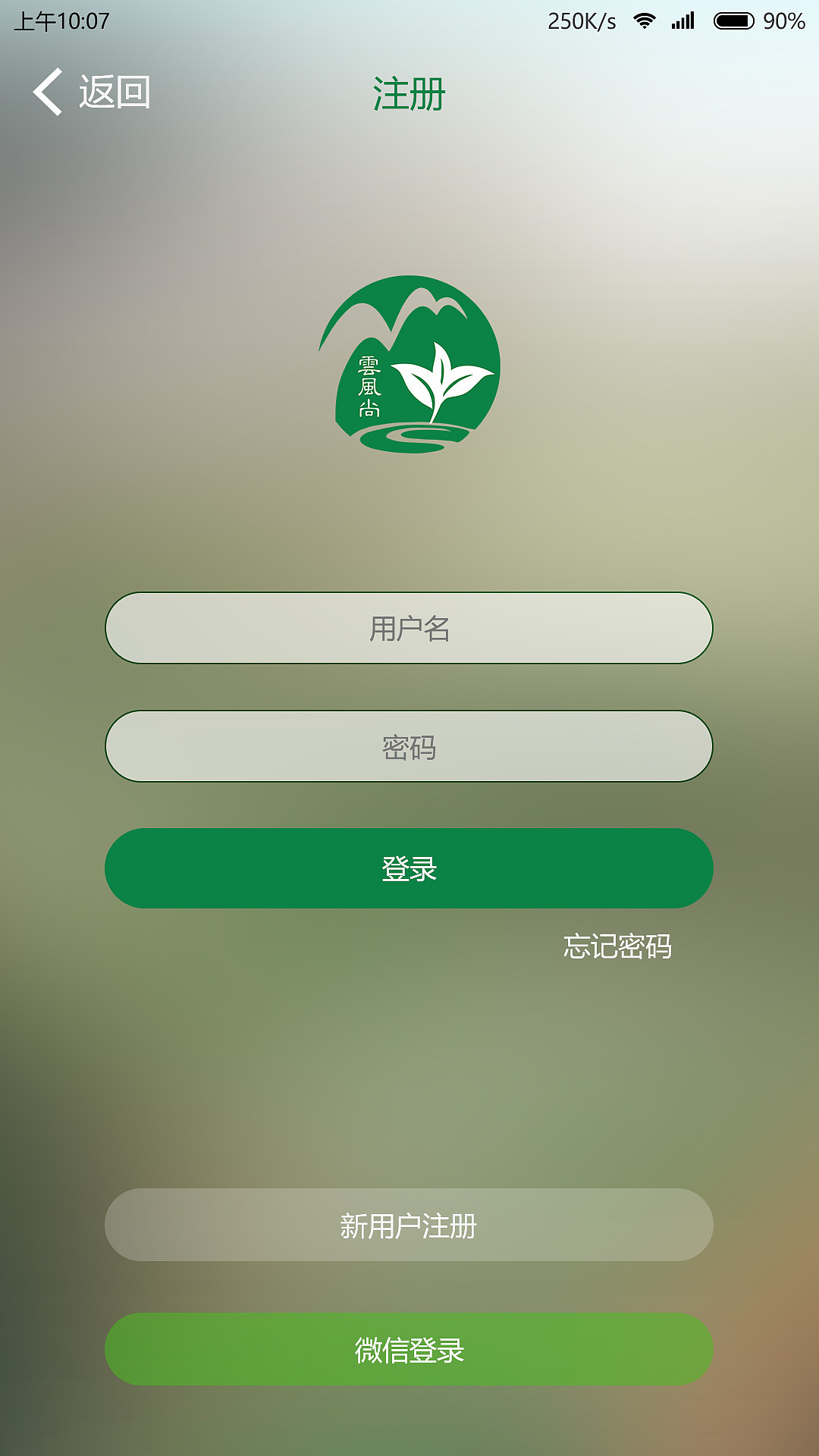
Task: Focus the 用户名 username field
Action: (x=409, y=629)
